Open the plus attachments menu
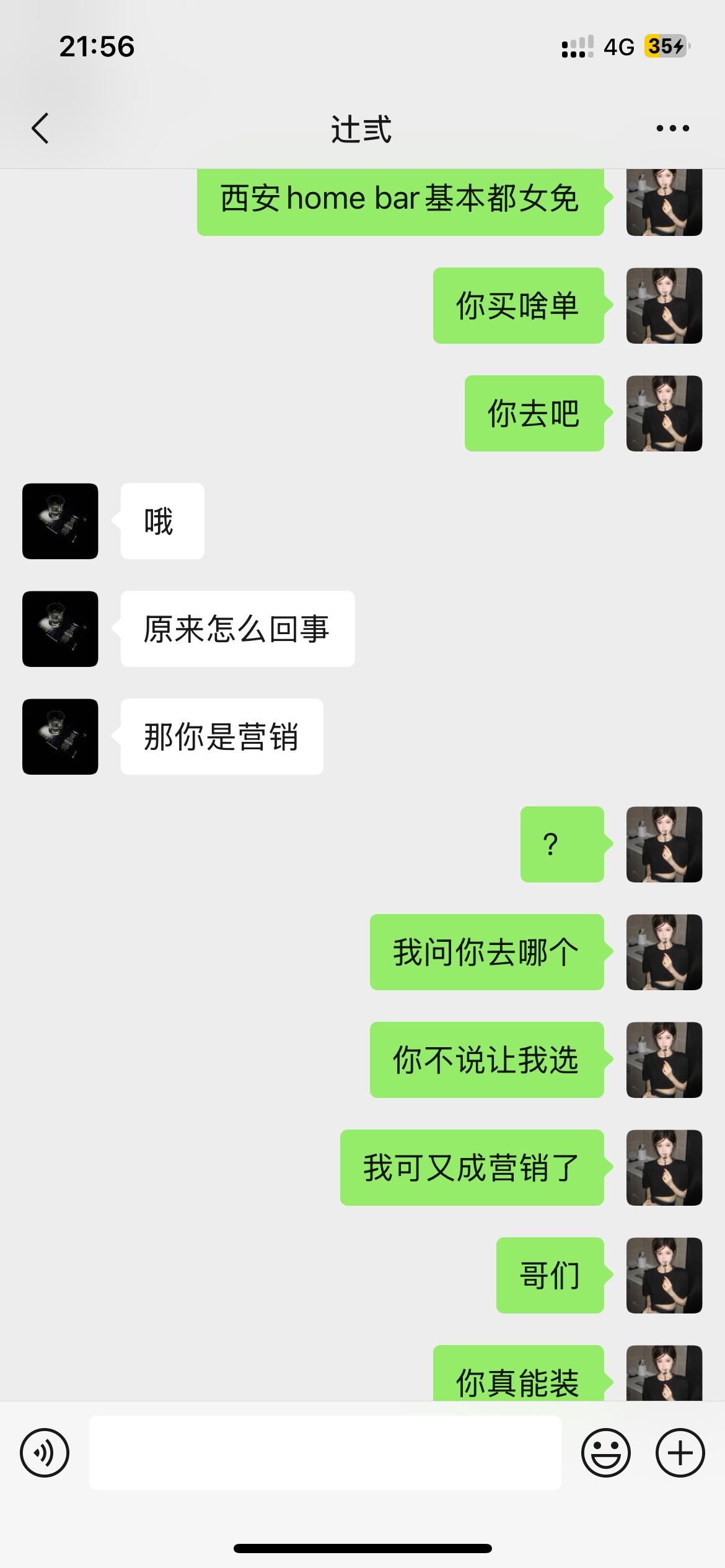Viewport: 725px width, 1568px height. (x=680, y=1453)
